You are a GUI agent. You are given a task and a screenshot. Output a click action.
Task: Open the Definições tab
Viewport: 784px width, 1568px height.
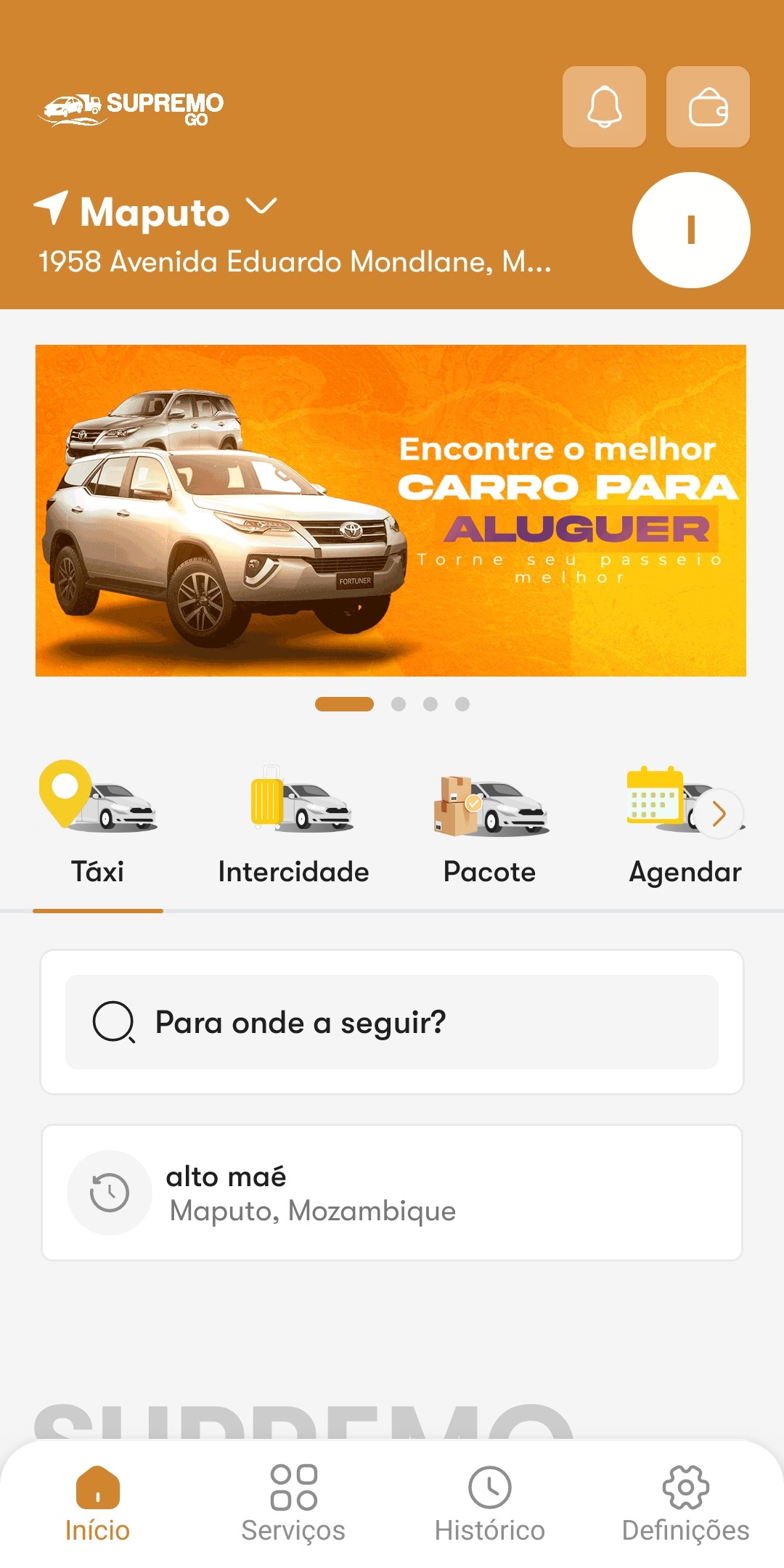[686, 1503]
